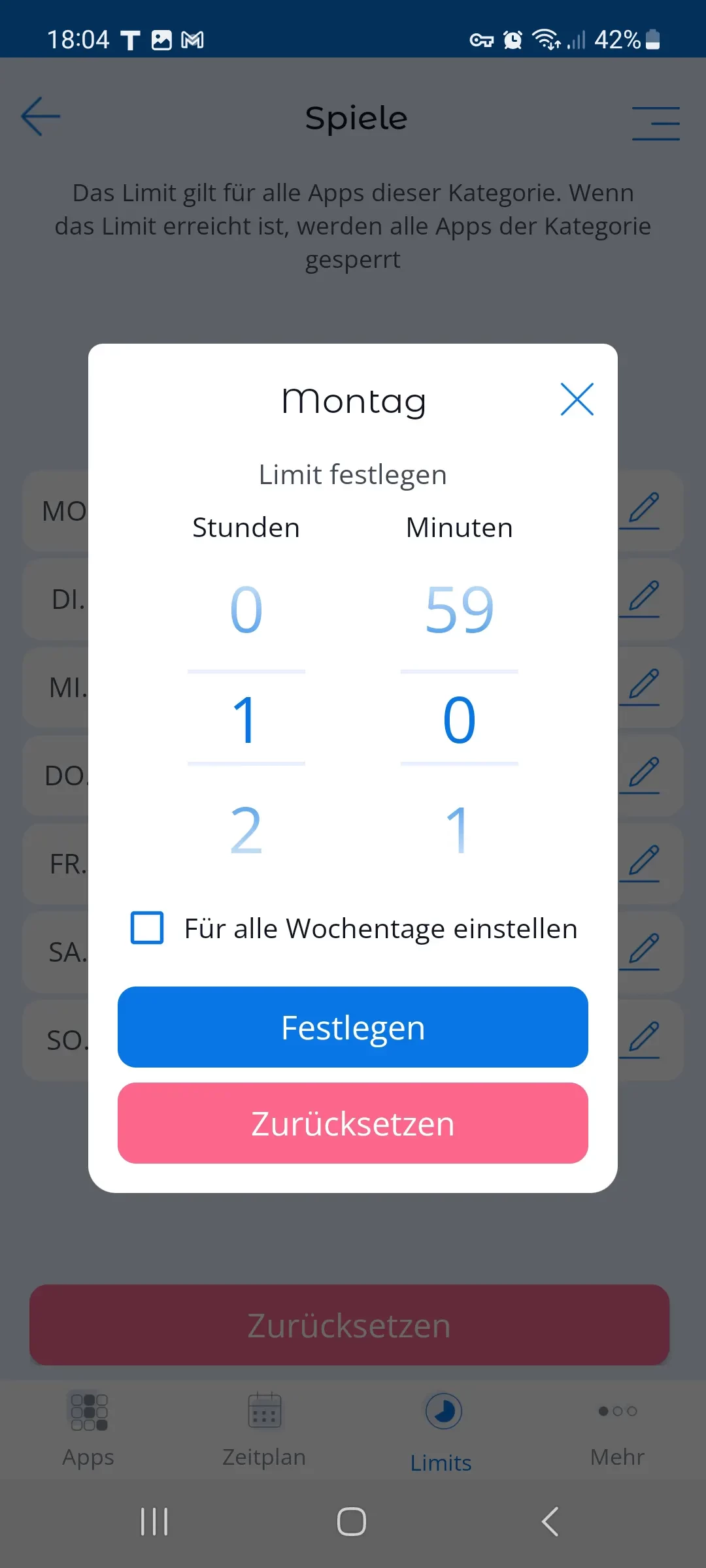
Task: Select 2 in the Stunden picker
Action: 246,830
